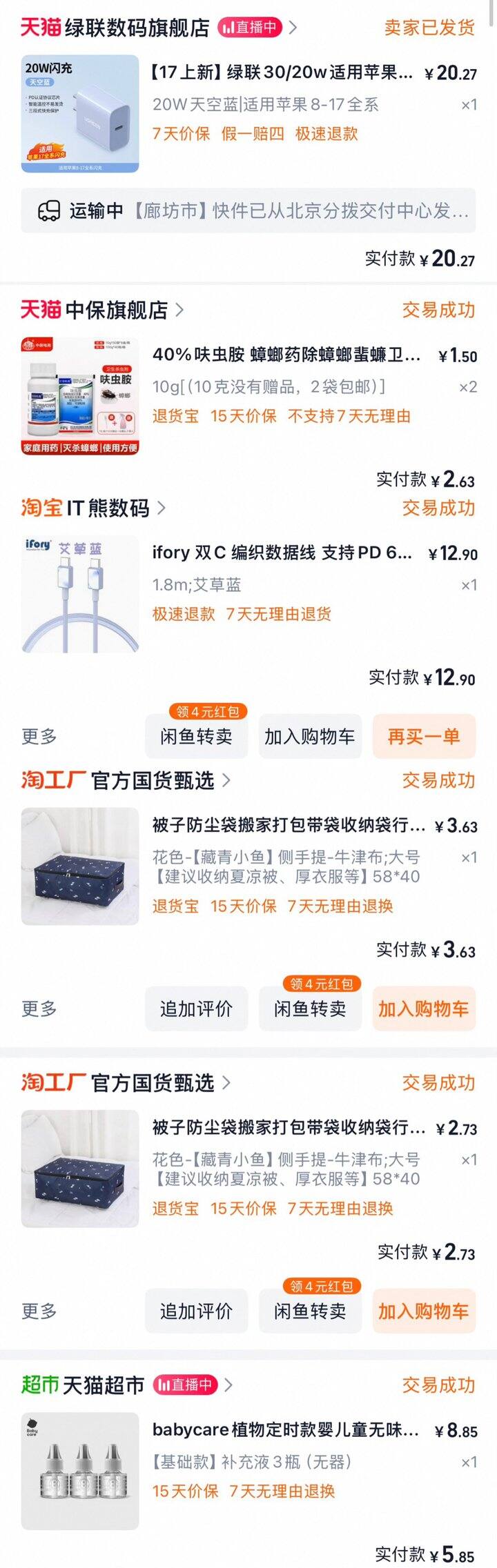Add the ifory cable to cart via 加入购物车
The height and width of the screenshot is (1568, 497).
tap(310, 737)
